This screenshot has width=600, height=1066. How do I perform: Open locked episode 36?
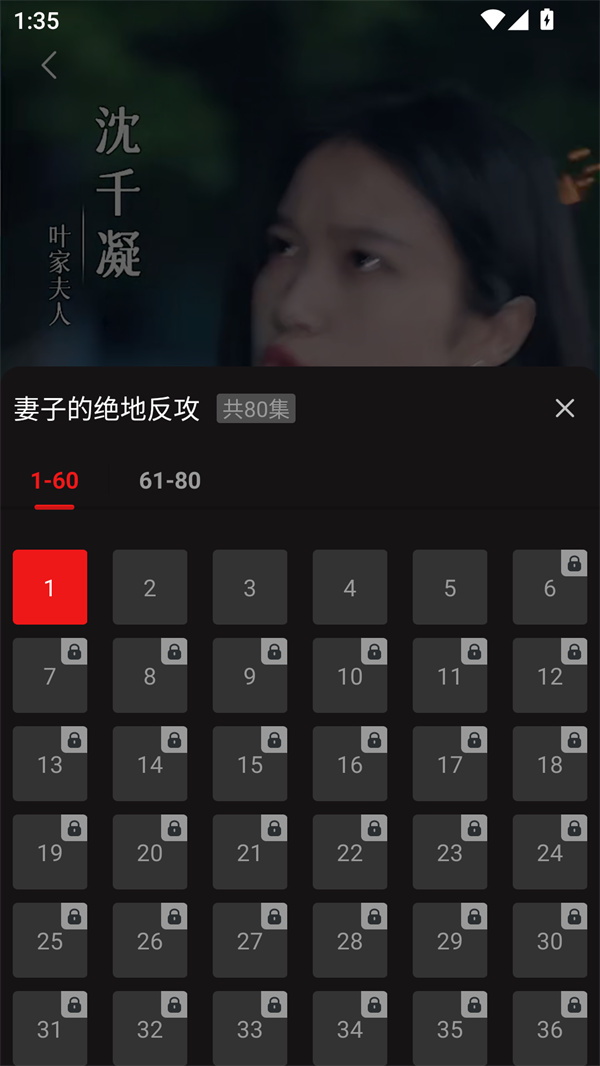click(x=550, y=1028)
